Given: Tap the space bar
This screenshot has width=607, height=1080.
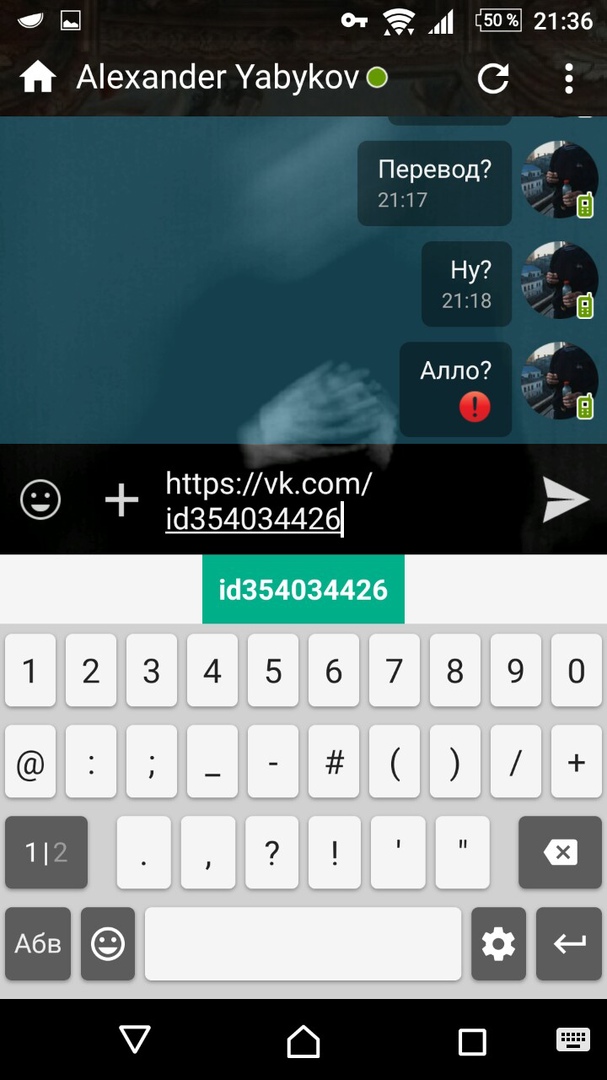Looking at the screenshot, I should [x=302, y=944].
